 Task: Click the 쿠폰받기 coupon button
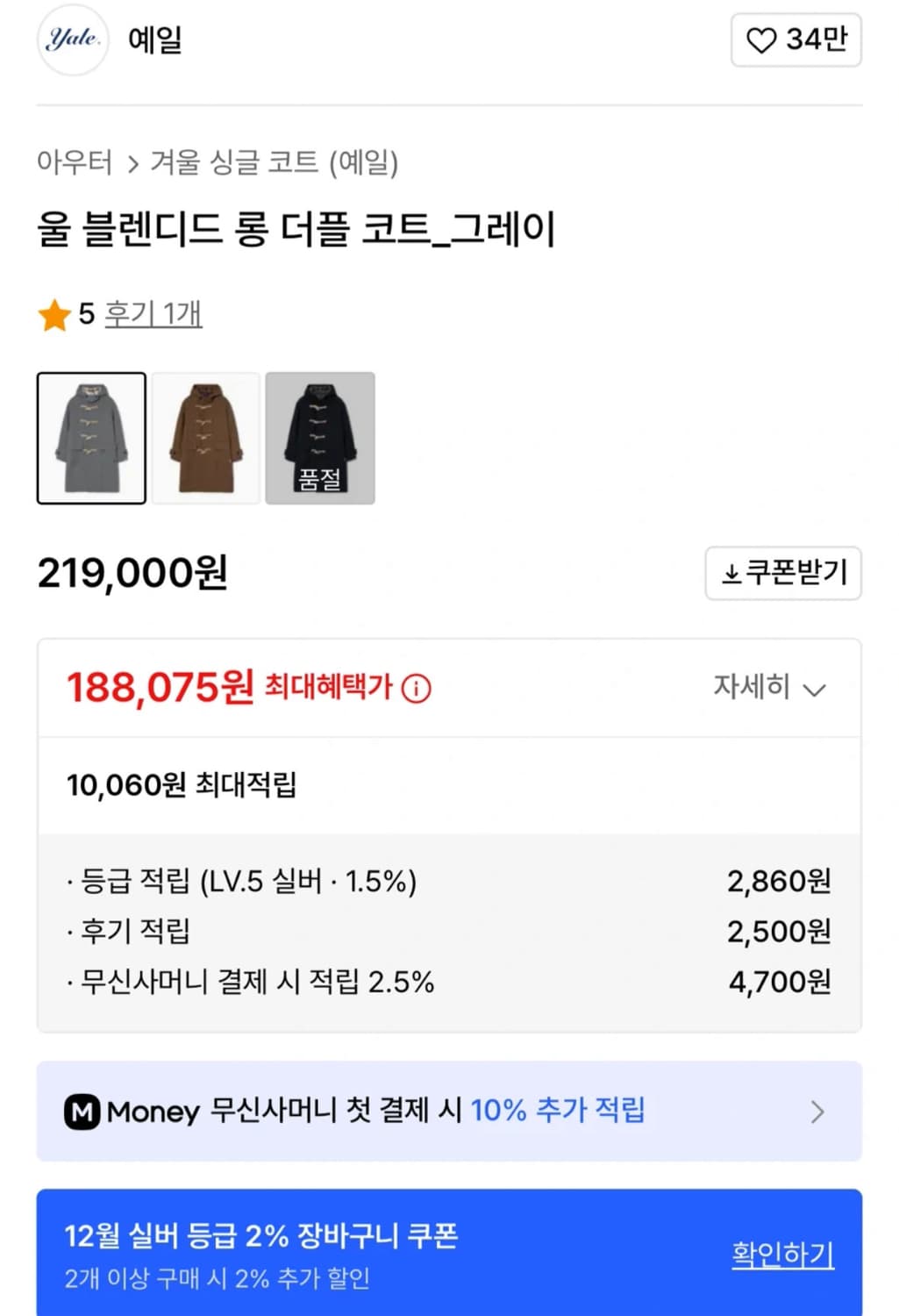pyautogui.click(x=783, y=574)
